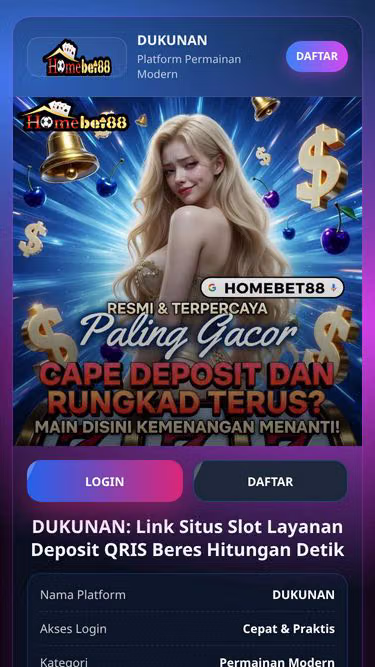Tap the LOGIN button
This screenshot has width=375, height=667.
pos(105,481)
